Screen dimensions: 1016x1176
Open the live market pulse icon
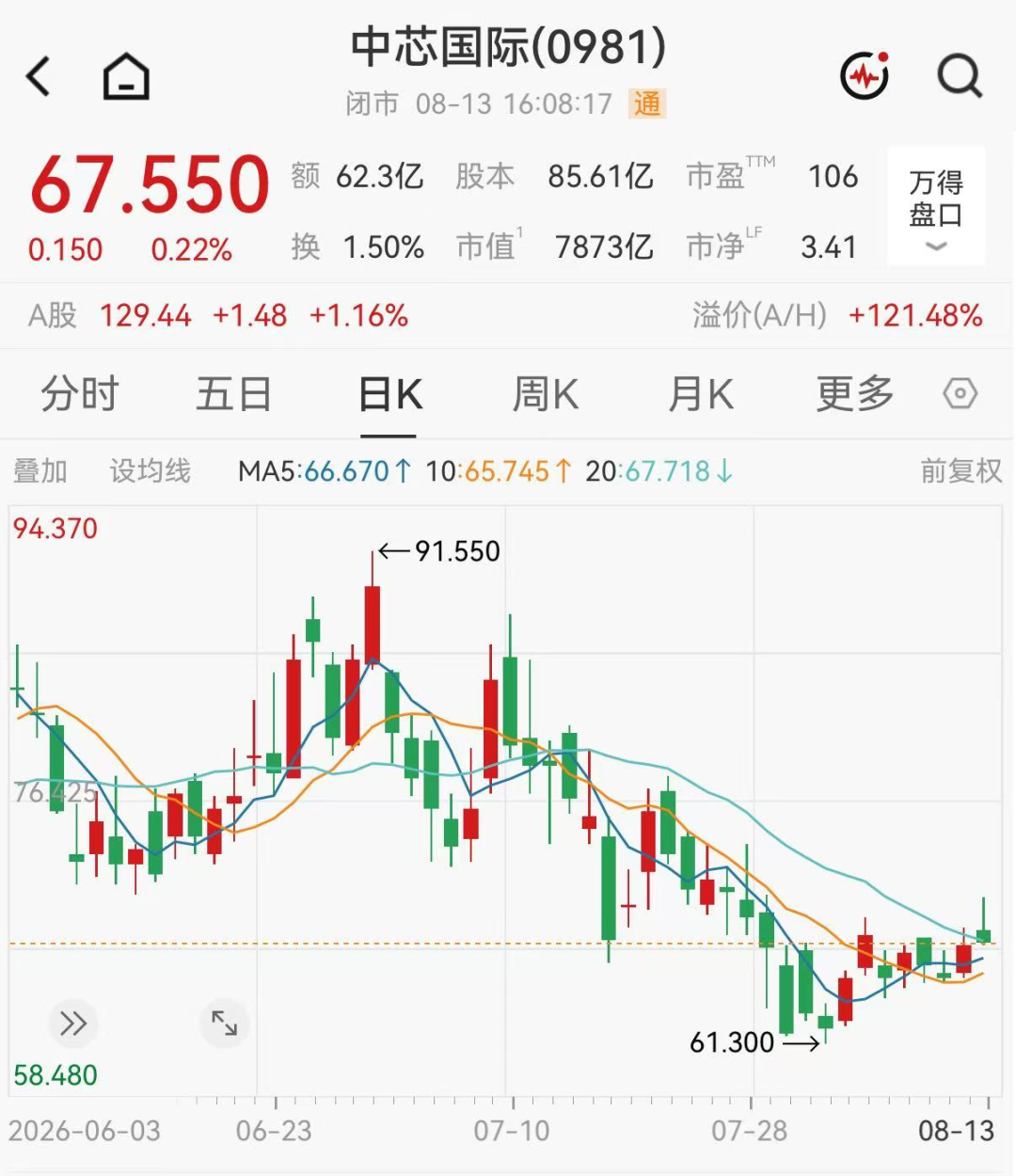(865, 76)
